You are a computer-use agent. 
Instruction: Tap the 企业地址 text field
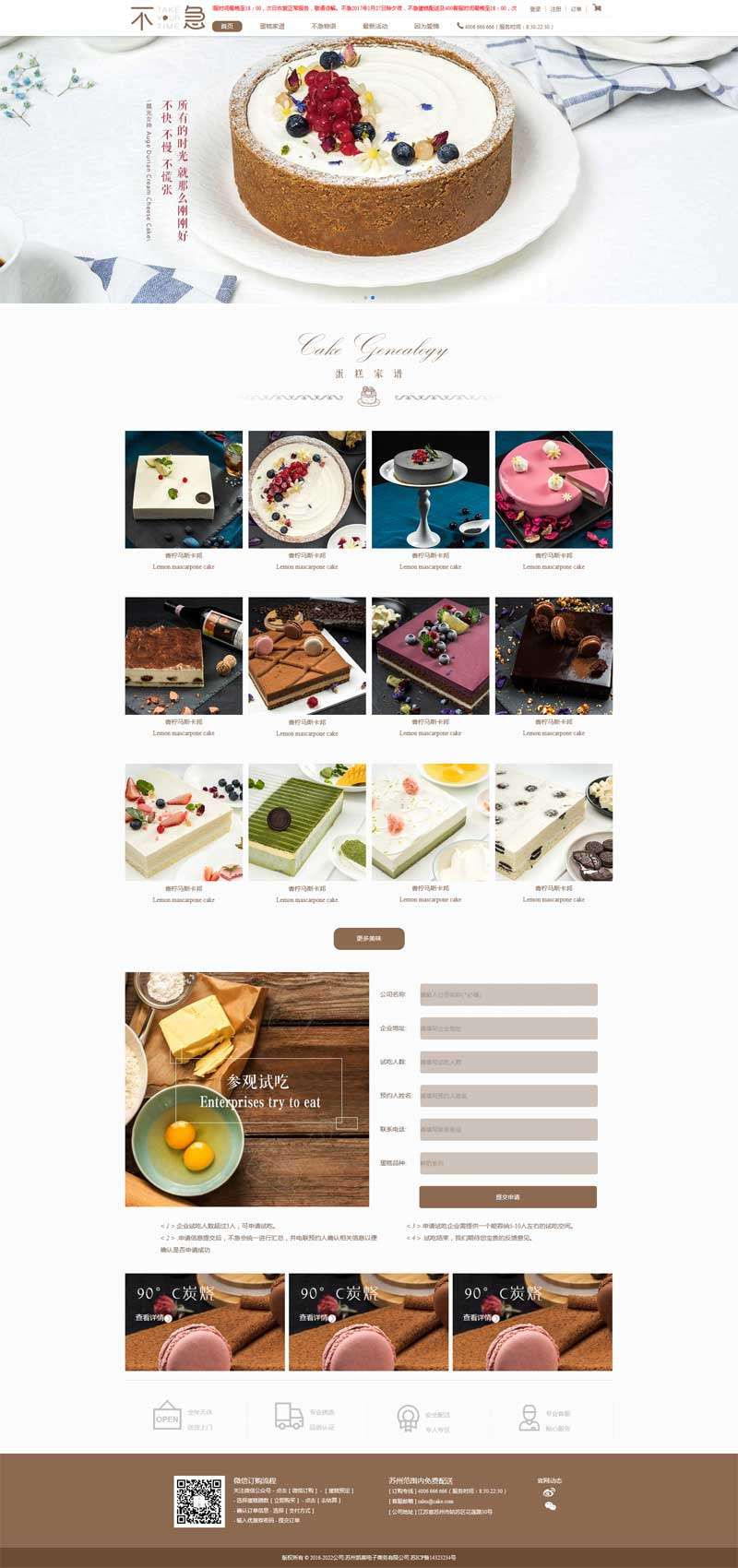coord(508,1028)
